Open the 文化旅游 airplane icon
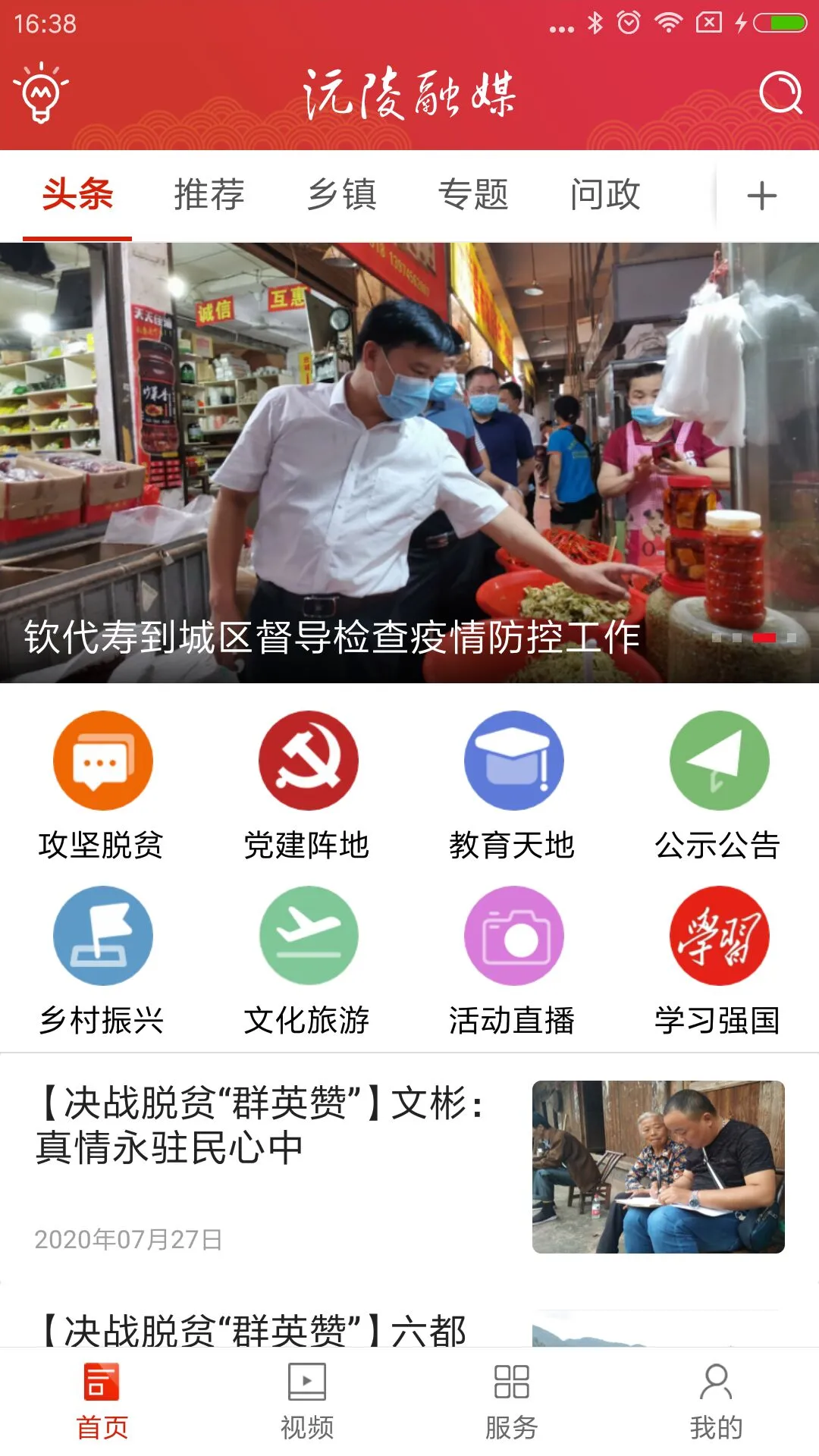Viewport: 819px width, 1456px height. click(x=308, y=937)
